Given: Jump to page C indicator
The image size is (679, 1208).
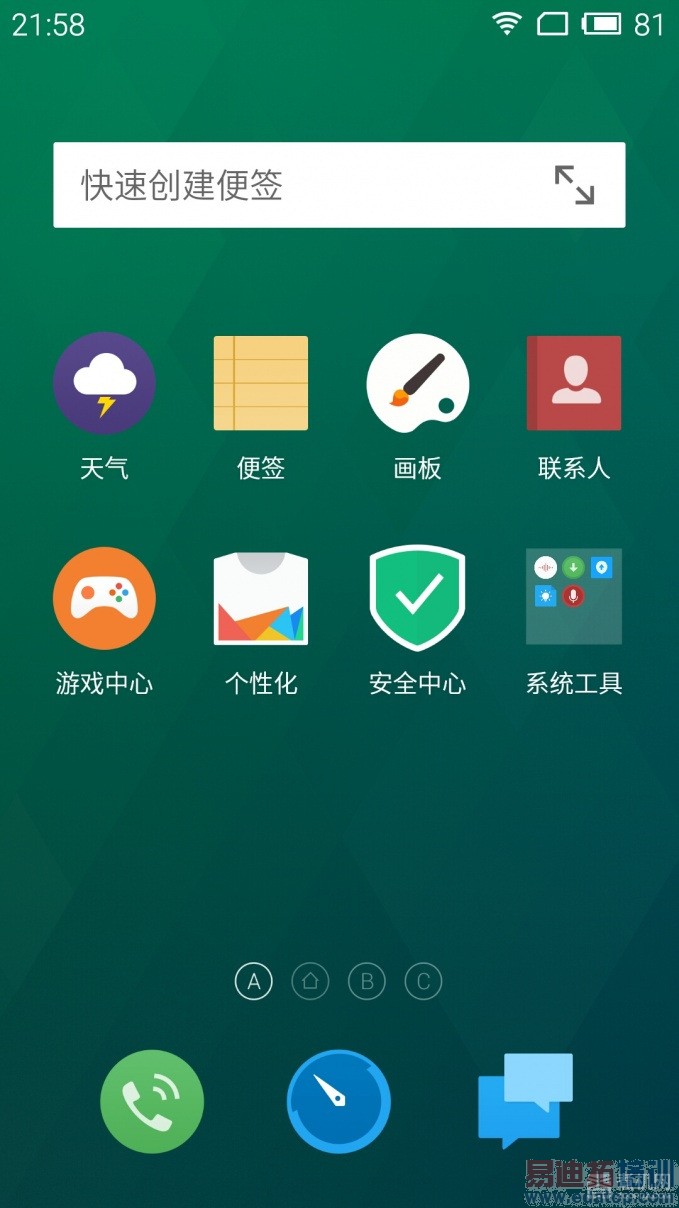Looking at the screenshot, I should pos(423,982).
